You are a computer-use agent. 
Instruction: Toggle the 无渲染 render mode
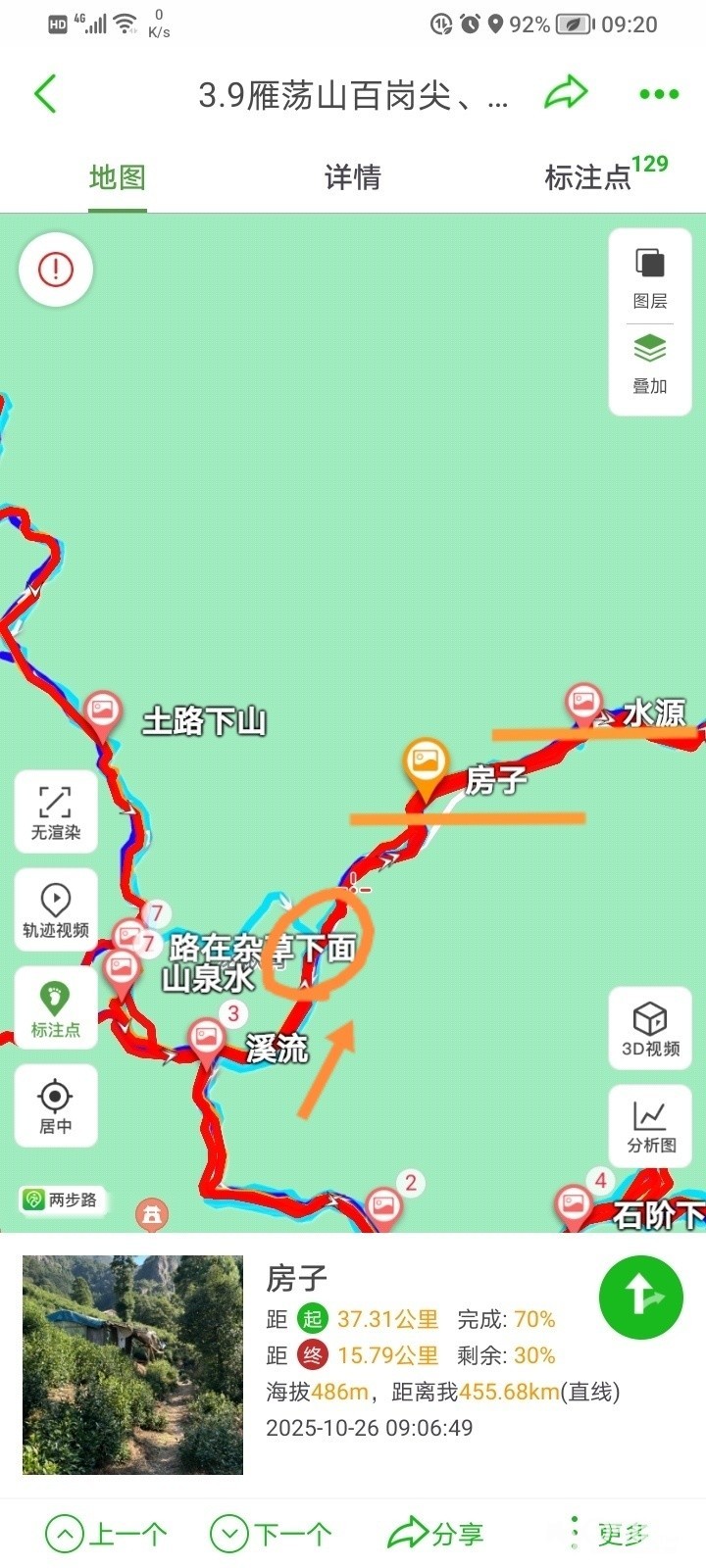click(x=56, y=812)
